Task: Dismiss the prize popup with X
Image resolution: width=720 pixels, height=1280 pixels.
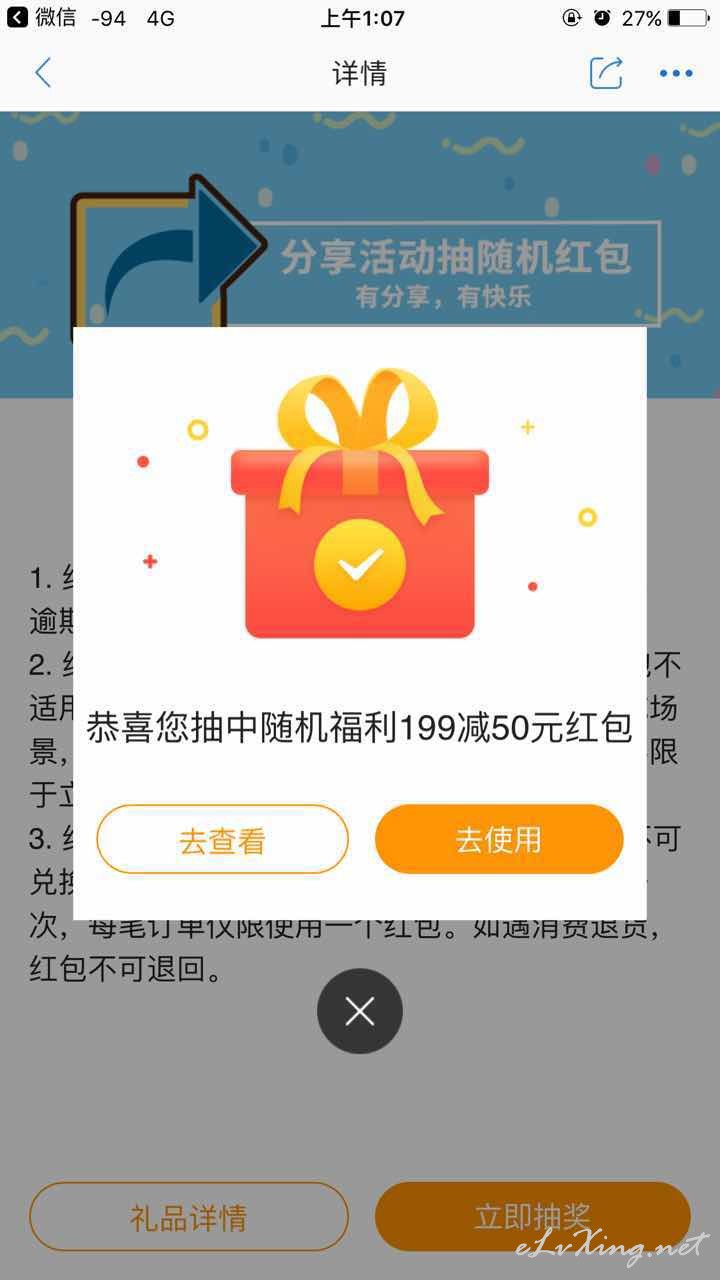Action: (360, 1011)
